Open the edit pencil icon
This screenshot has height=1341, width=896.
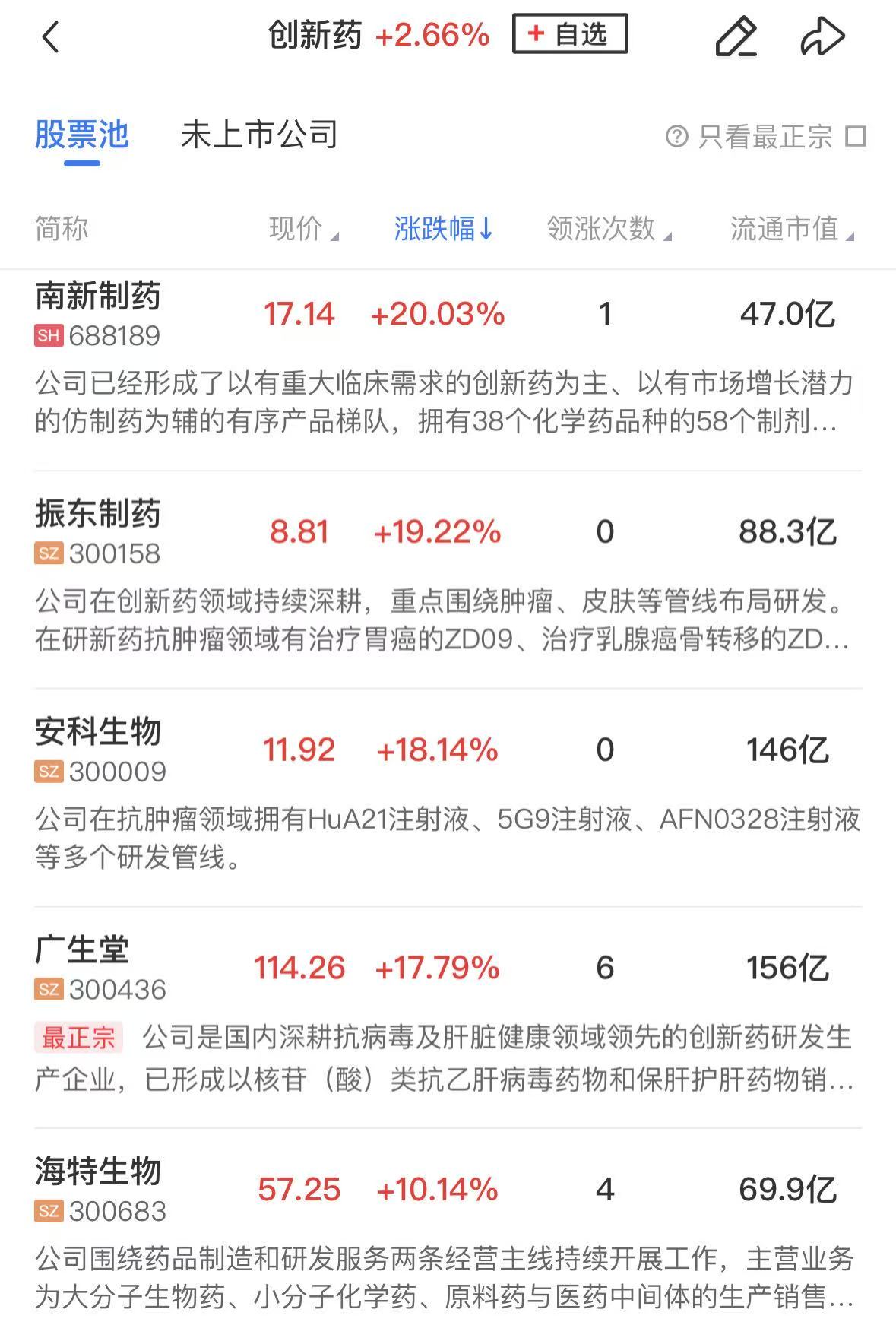[736, 36]
